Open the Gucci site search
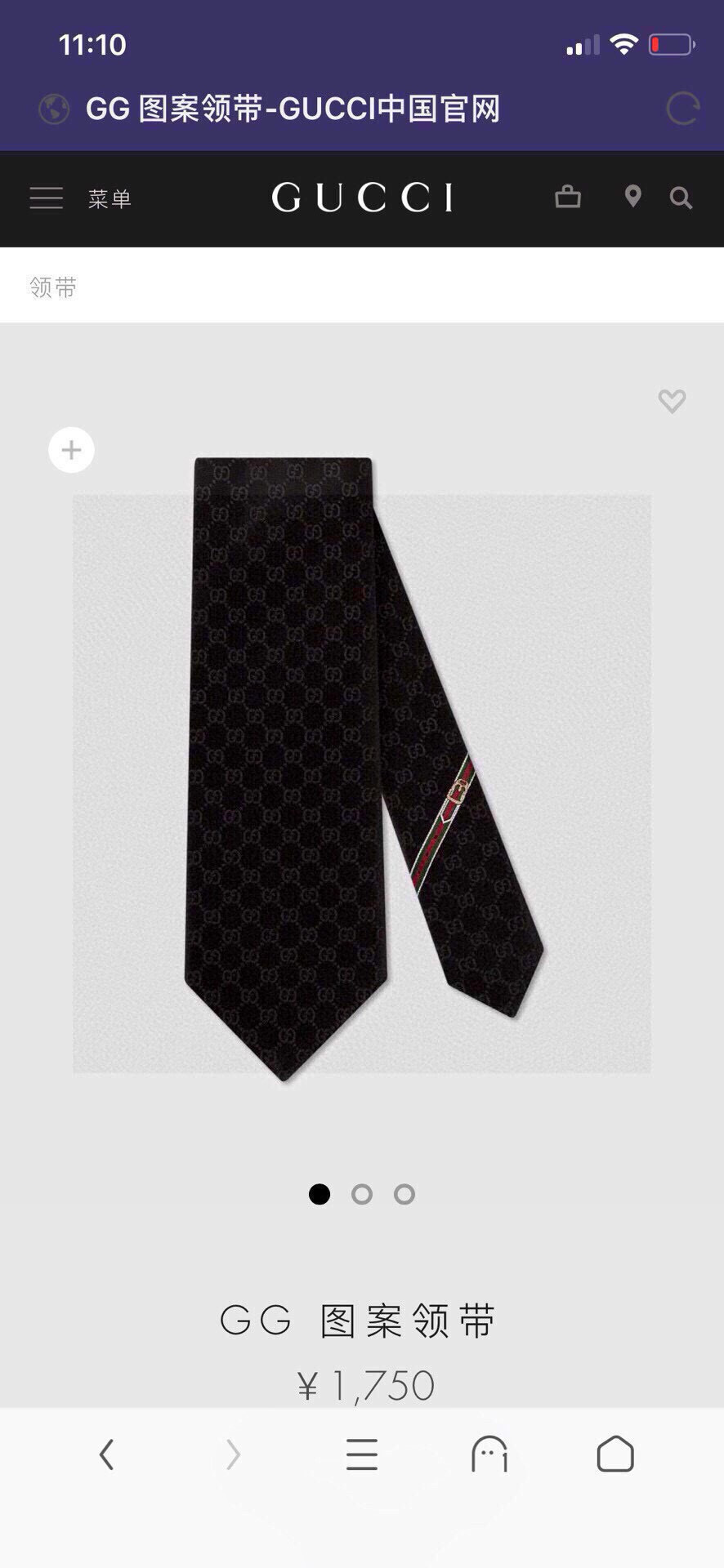The image size is (724, 1568). tap(681, 198)
